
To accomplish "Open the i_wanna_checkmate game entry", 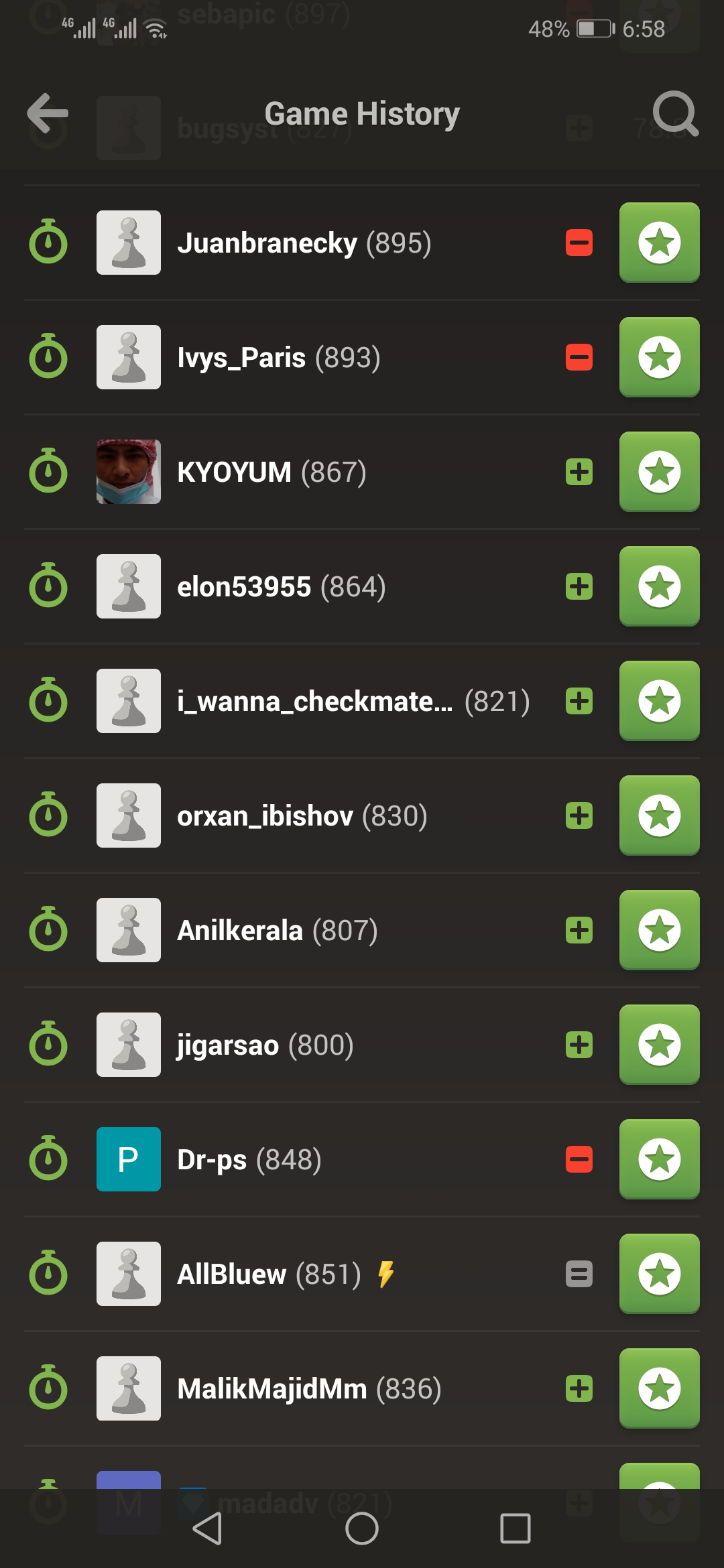I will (315, 701).
